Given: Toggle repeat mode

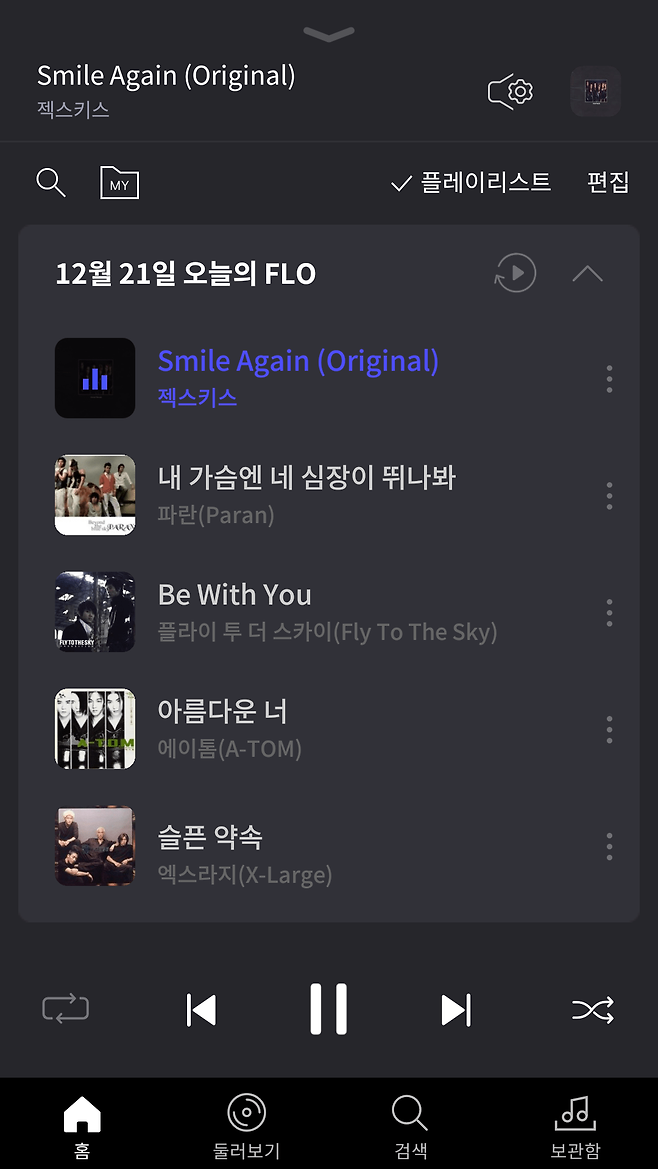Looking at the screenshot, I should (x=66, y=1009).
